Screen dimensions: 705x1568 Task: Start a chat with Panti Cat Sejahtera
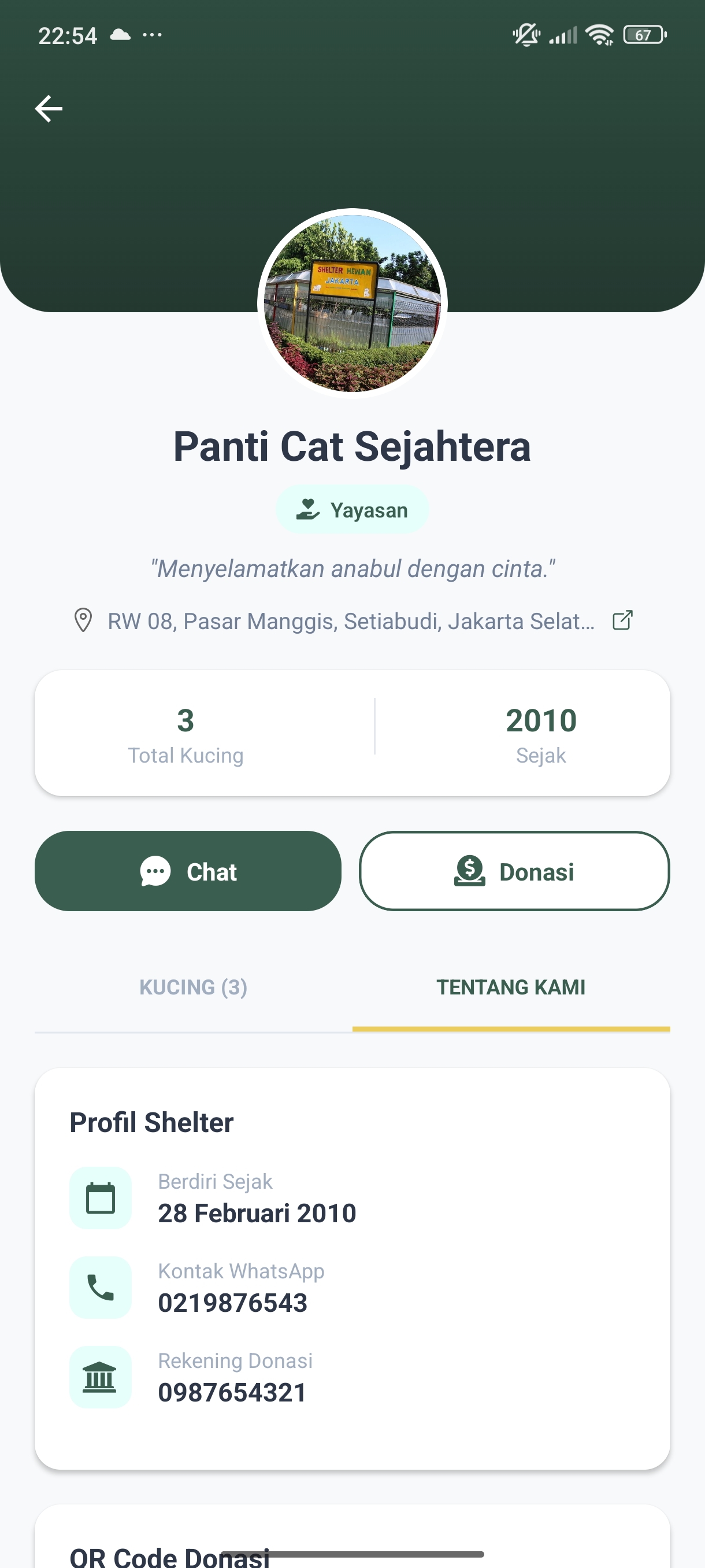point(188,871)
